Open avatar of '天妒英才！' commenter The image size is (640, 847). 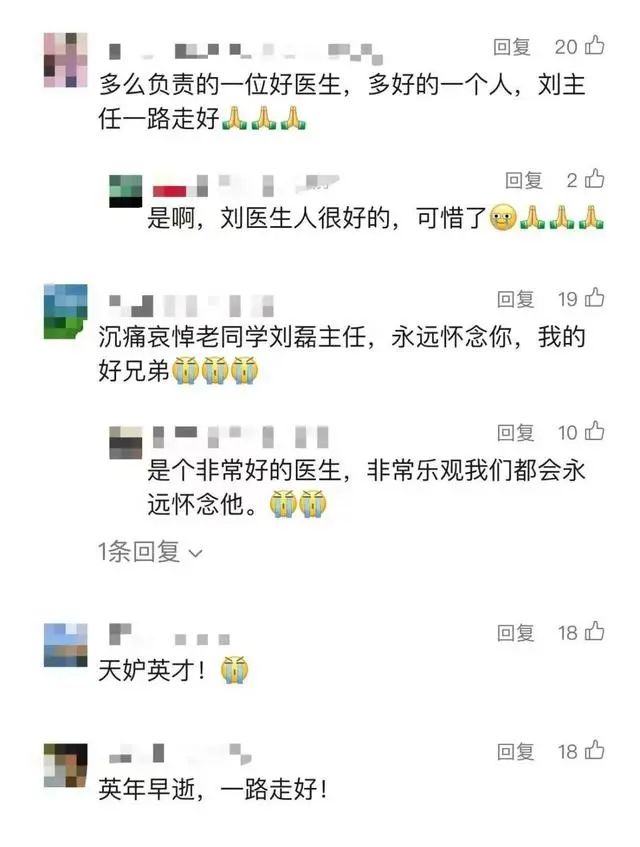[66, 645]
